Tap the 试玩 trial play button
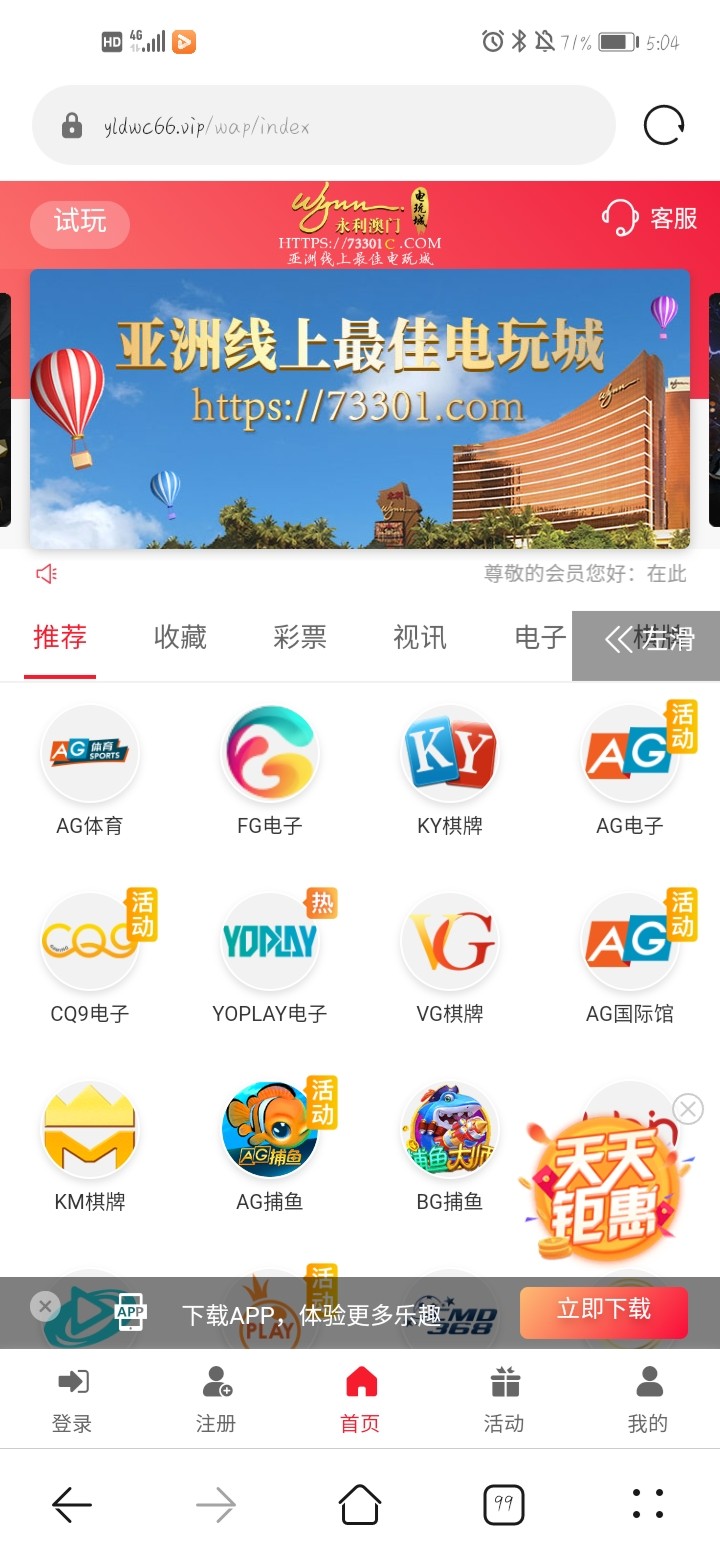This screenshot has height=1560, width=720. pyautogui.click(x=80, y=222)
